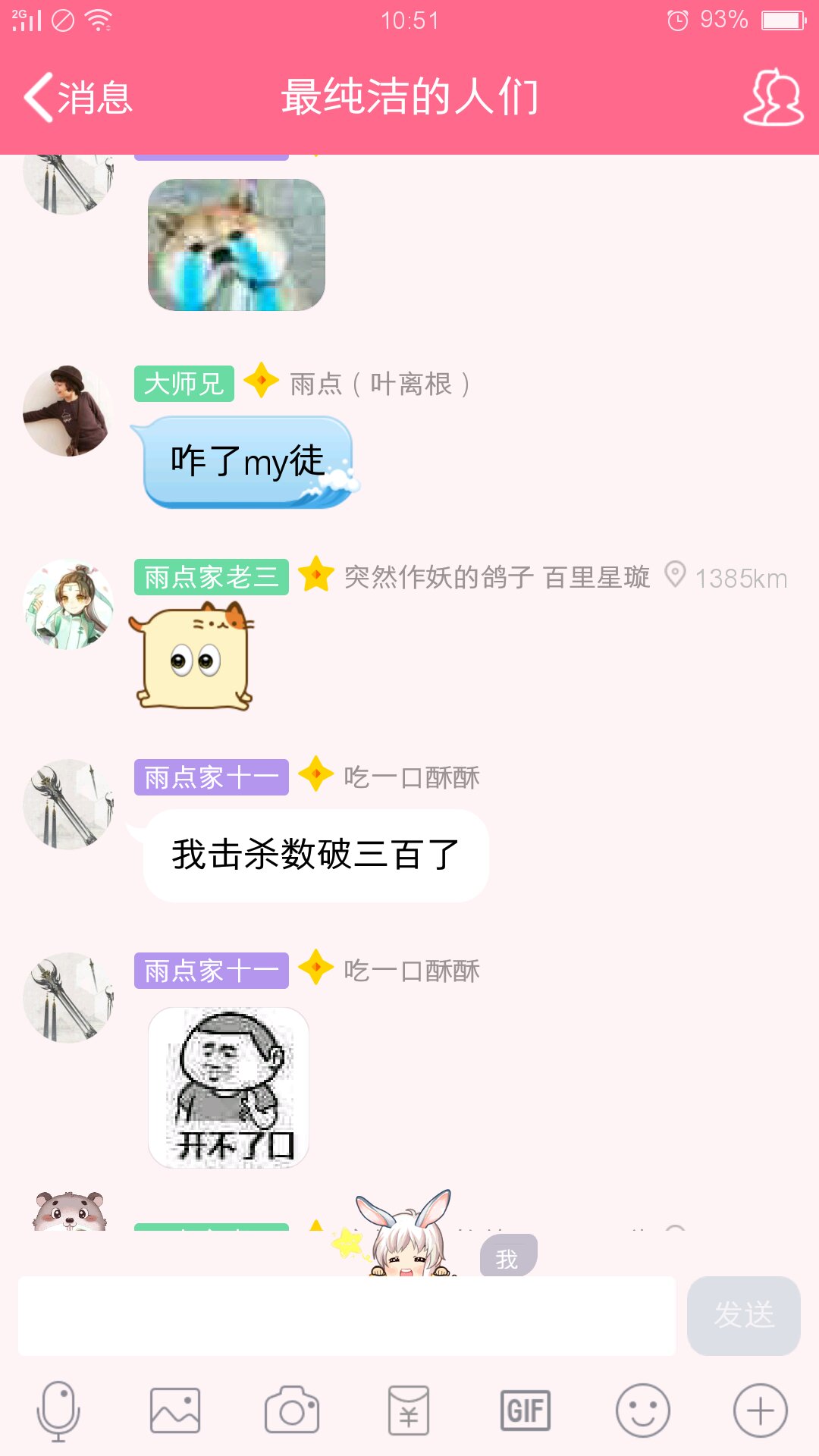This screenshot has width=819, height=1456.
Task: Open the emoji smiley panel
Action: [642, 1411]
